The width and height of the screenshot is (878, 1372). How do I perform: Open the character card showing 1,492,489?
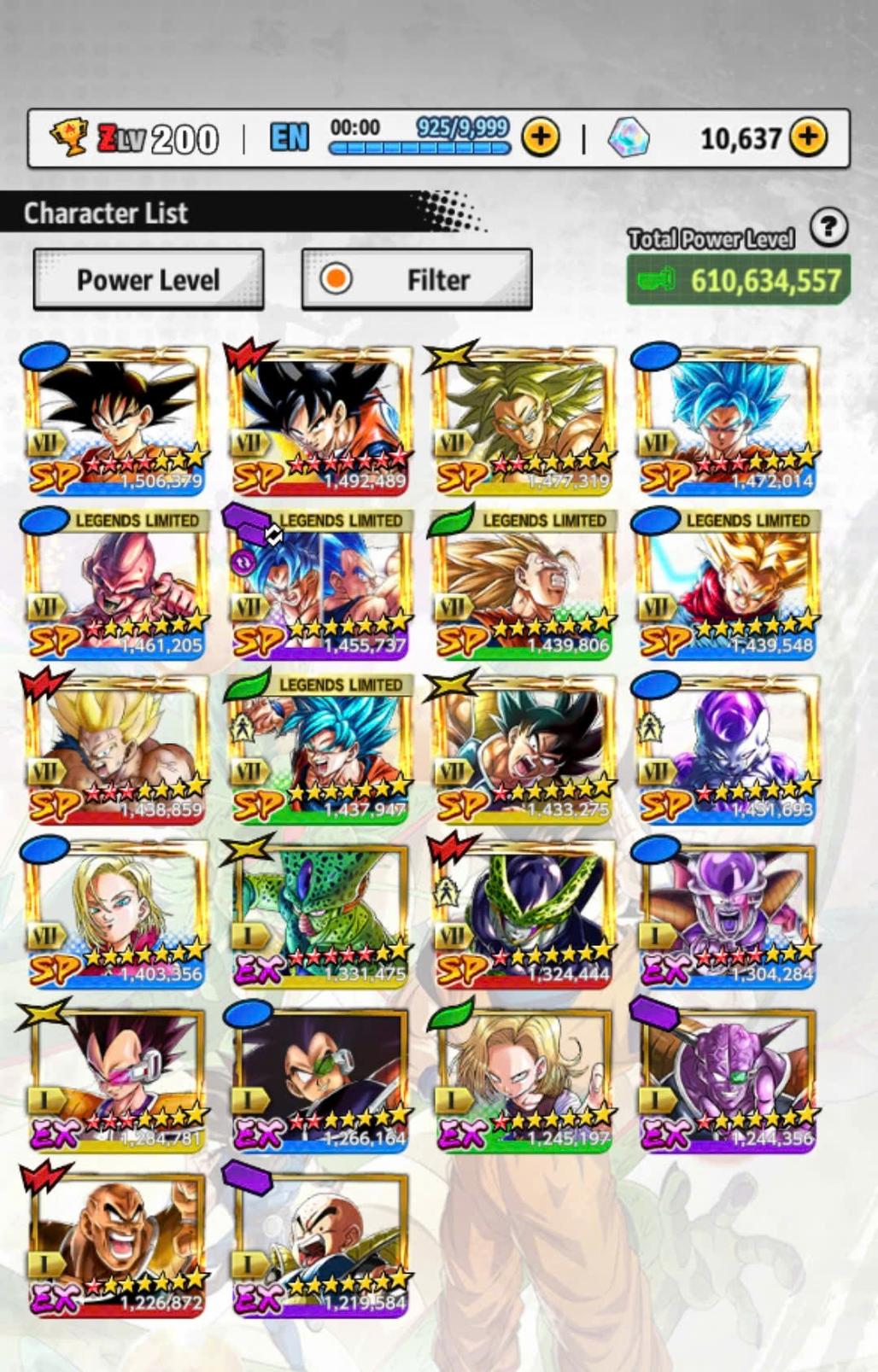point(320,420)
